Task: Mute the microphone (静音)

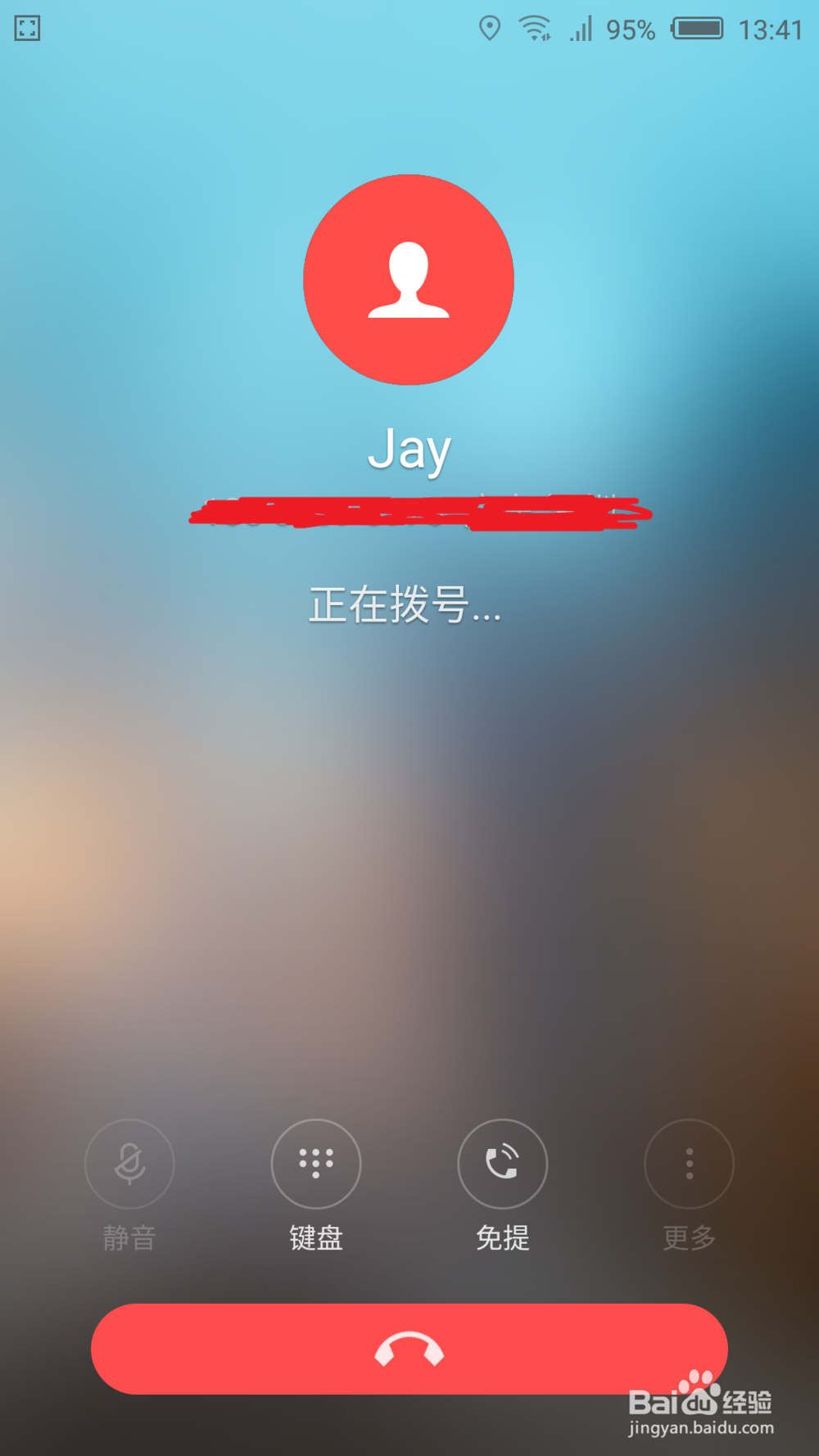Action: coord(129,1164)
